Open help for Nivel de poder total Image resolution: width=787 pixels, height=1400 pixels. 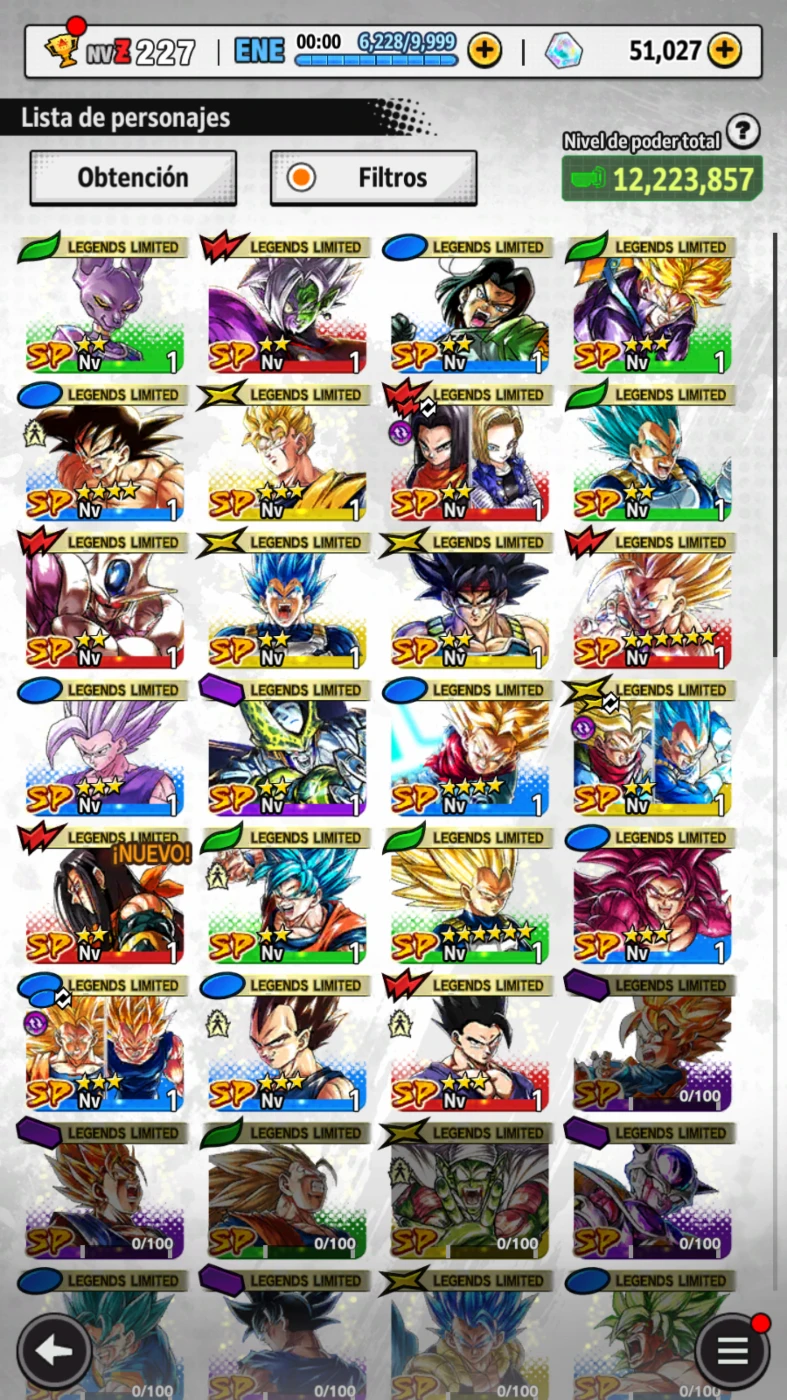click(x=743, y=131)
